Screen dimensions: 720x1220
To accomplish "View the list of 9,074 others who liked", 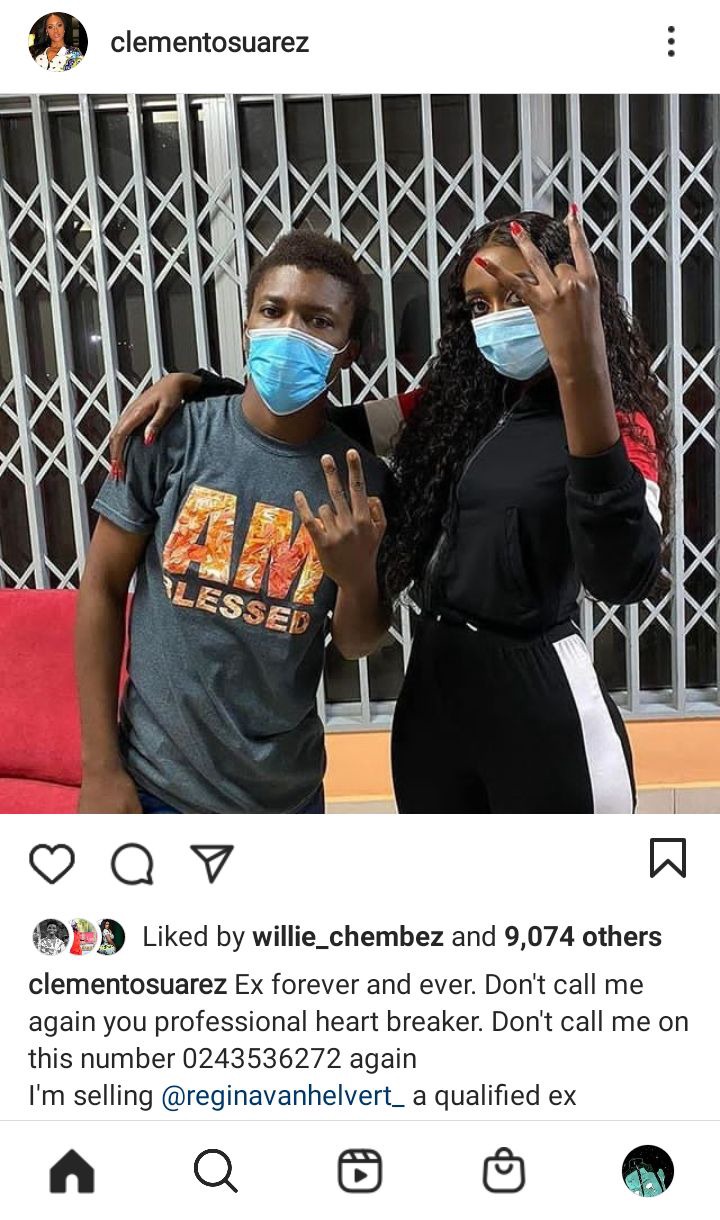I will coord(583,937).
